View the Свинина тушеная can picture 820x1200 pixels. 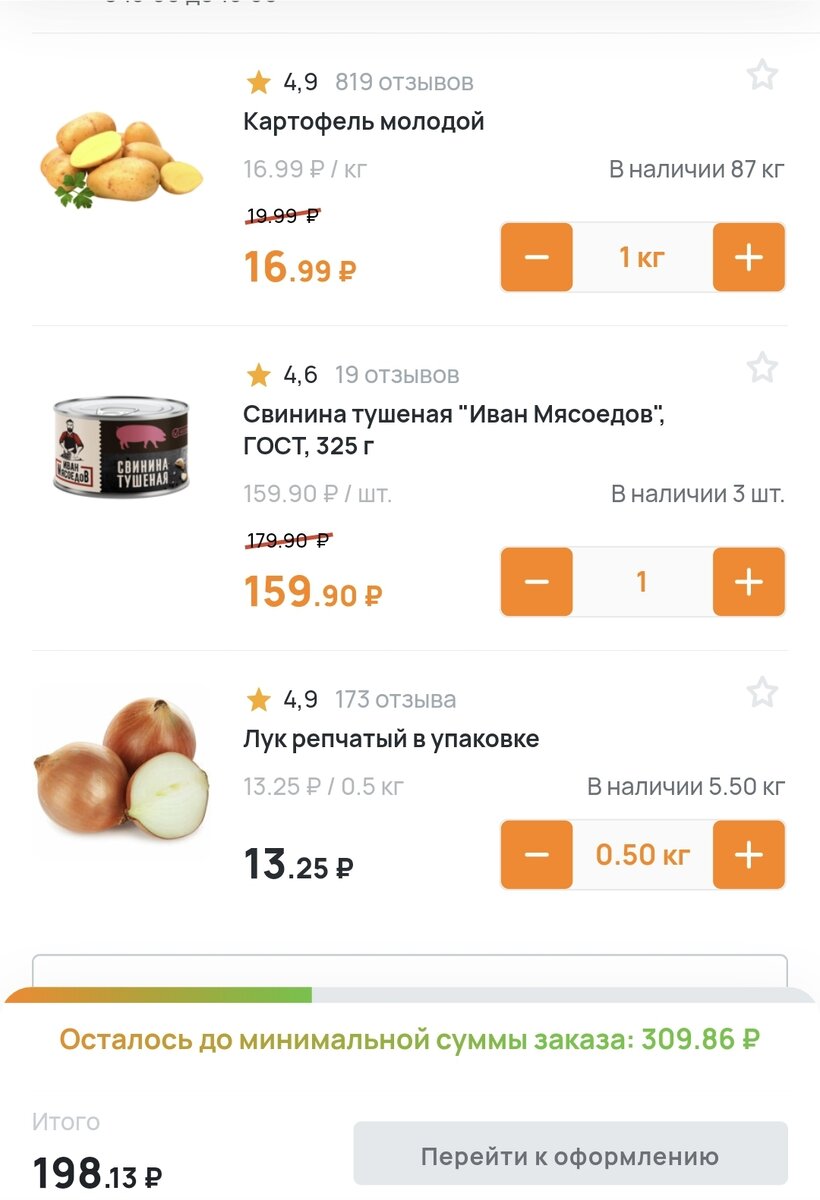[x=120, y=445]
